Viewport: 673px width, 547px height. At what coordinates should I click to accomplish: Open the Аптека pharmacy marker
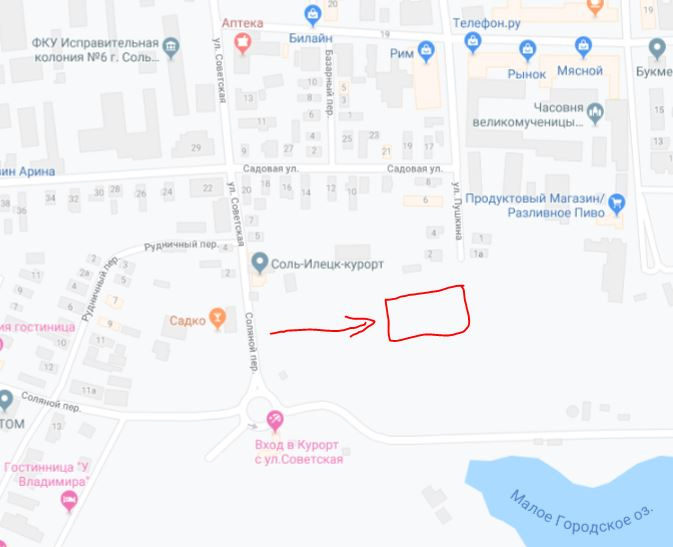pos(242,42)
